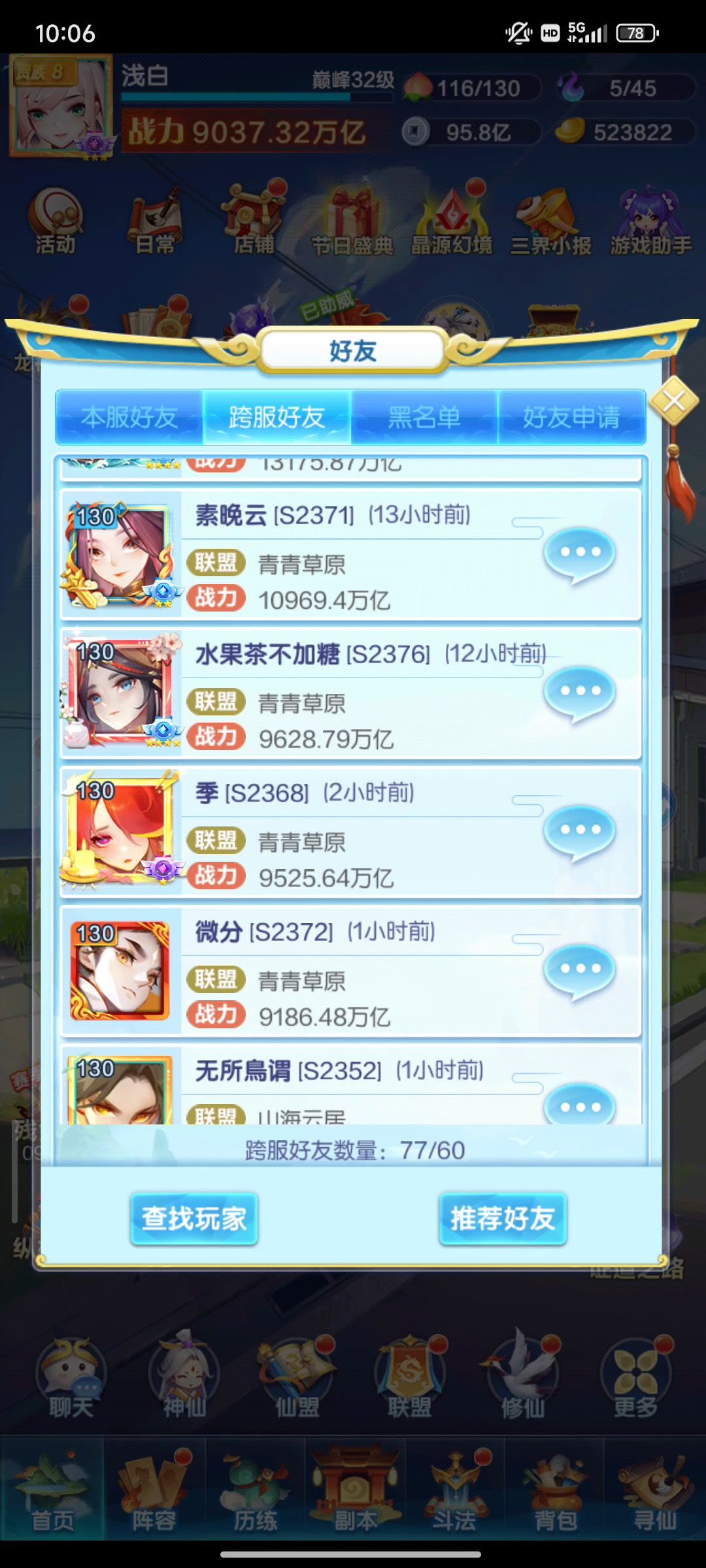Open chat bubble for 季 [S2368]
Screen dimensions: 706x1568
point(580,833)
